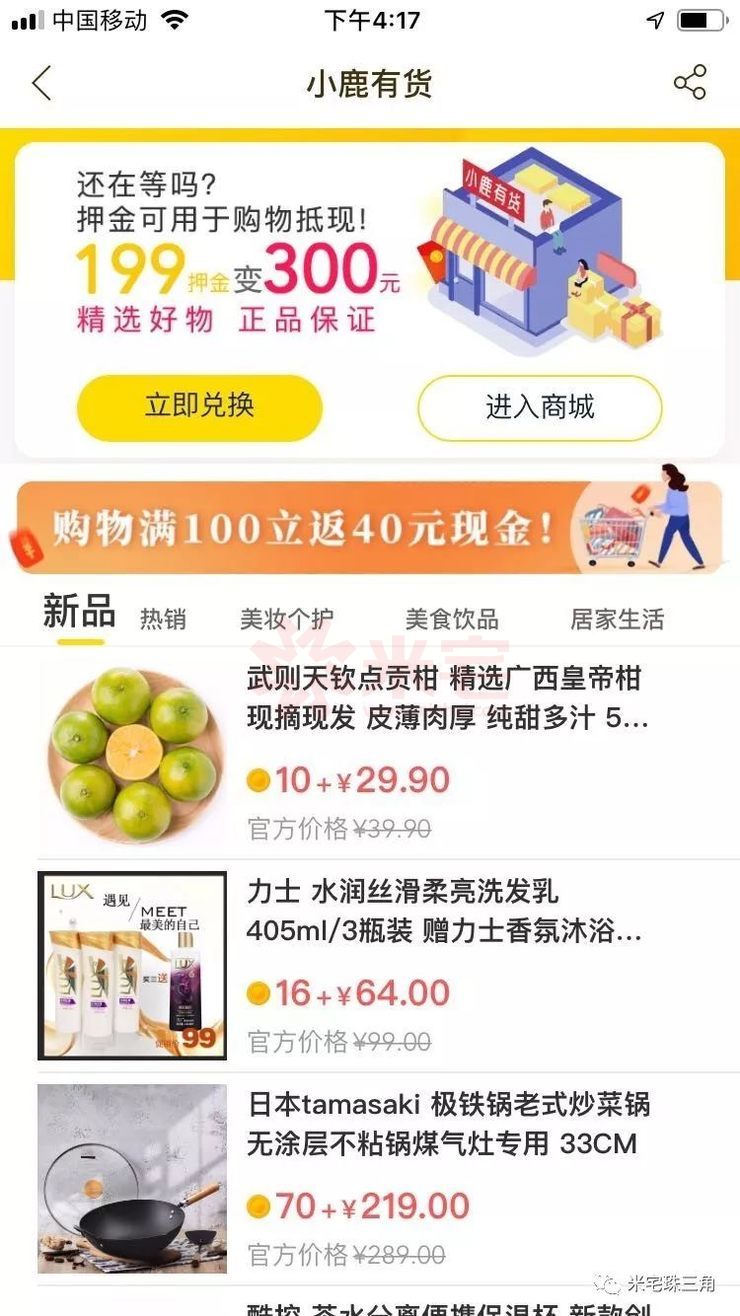Share the 小鹿有货 page
The width and height of the screenshot is (740, 1316).
pos(689,83)
